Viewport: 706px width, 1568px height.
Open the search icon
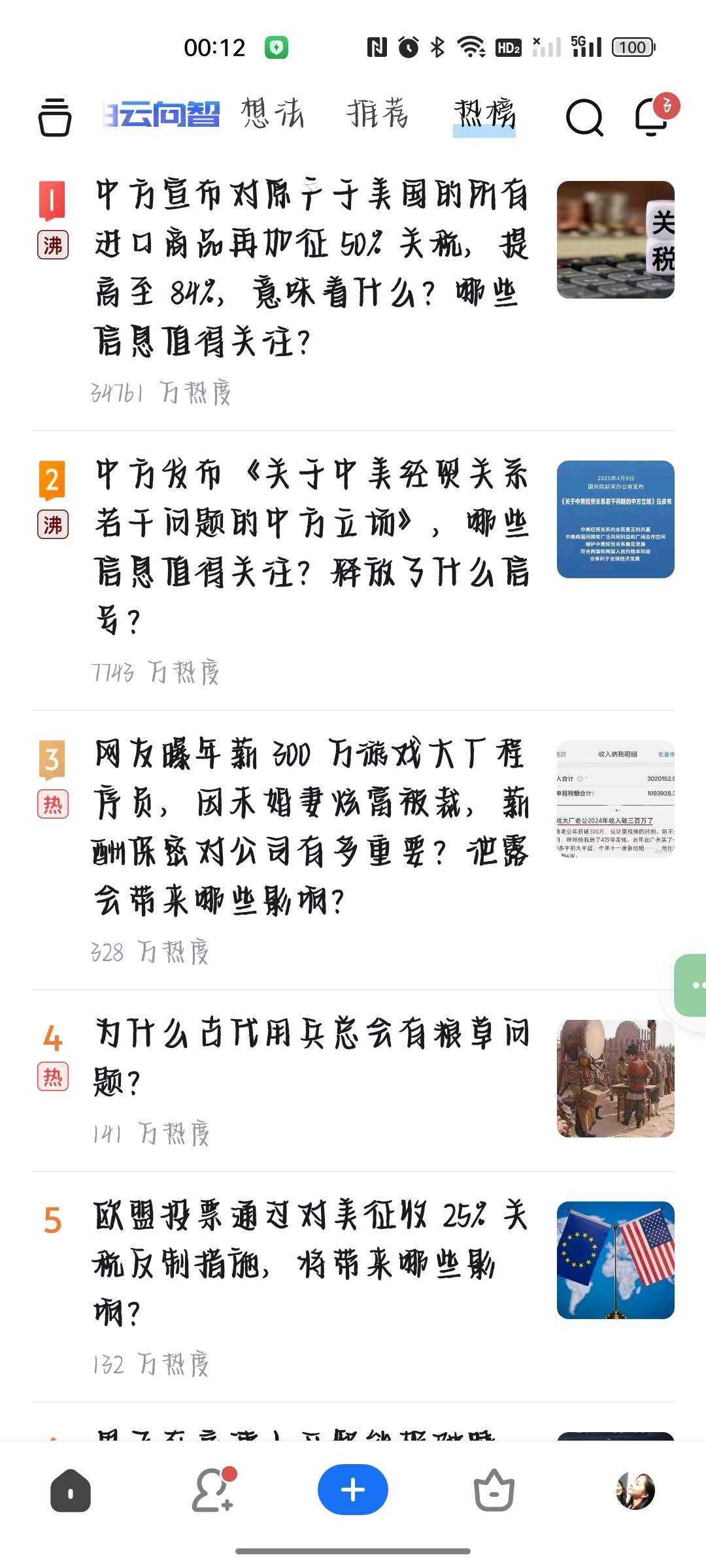coord(584,118)
